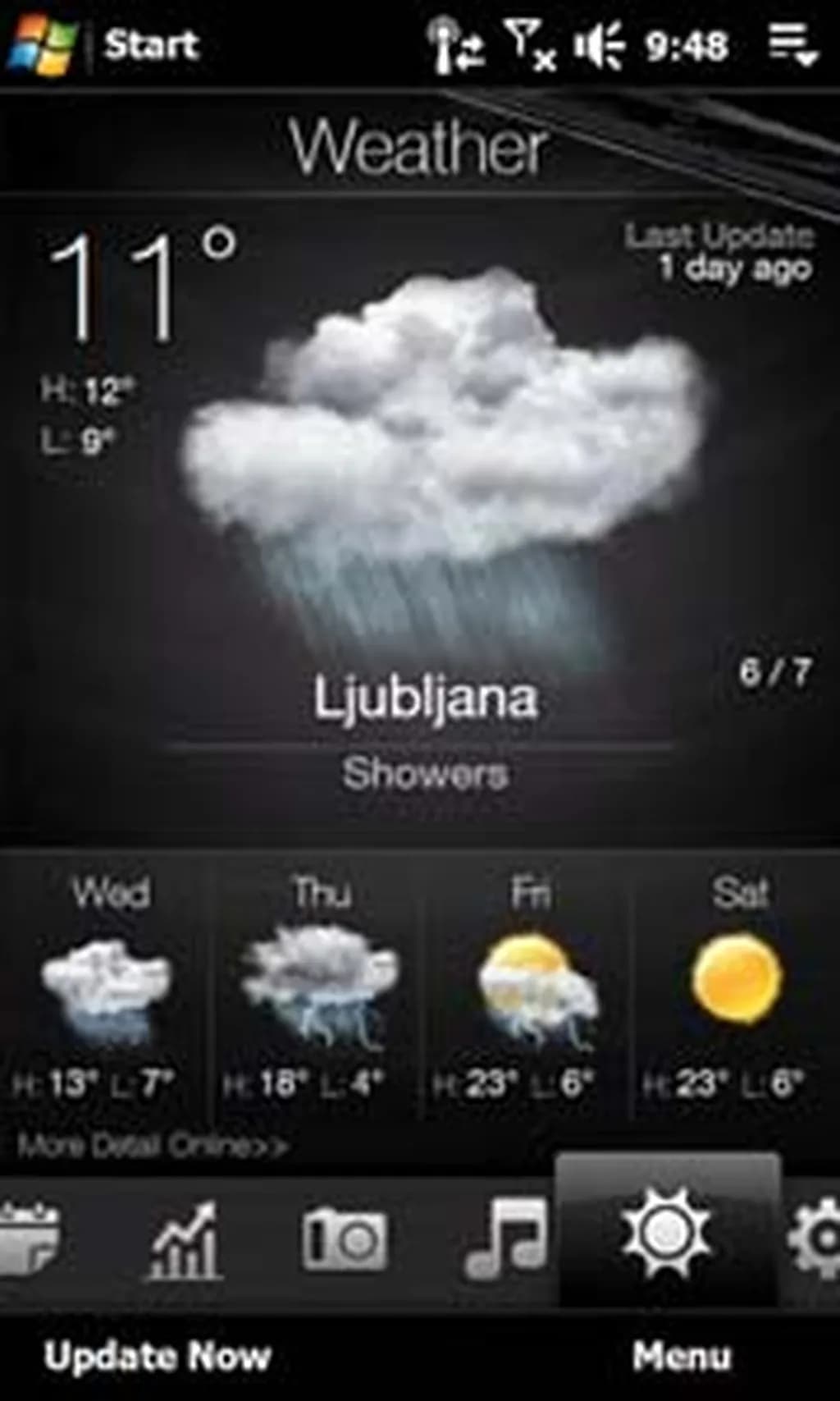Open the Menu softkey

[x=681, y=1357]
